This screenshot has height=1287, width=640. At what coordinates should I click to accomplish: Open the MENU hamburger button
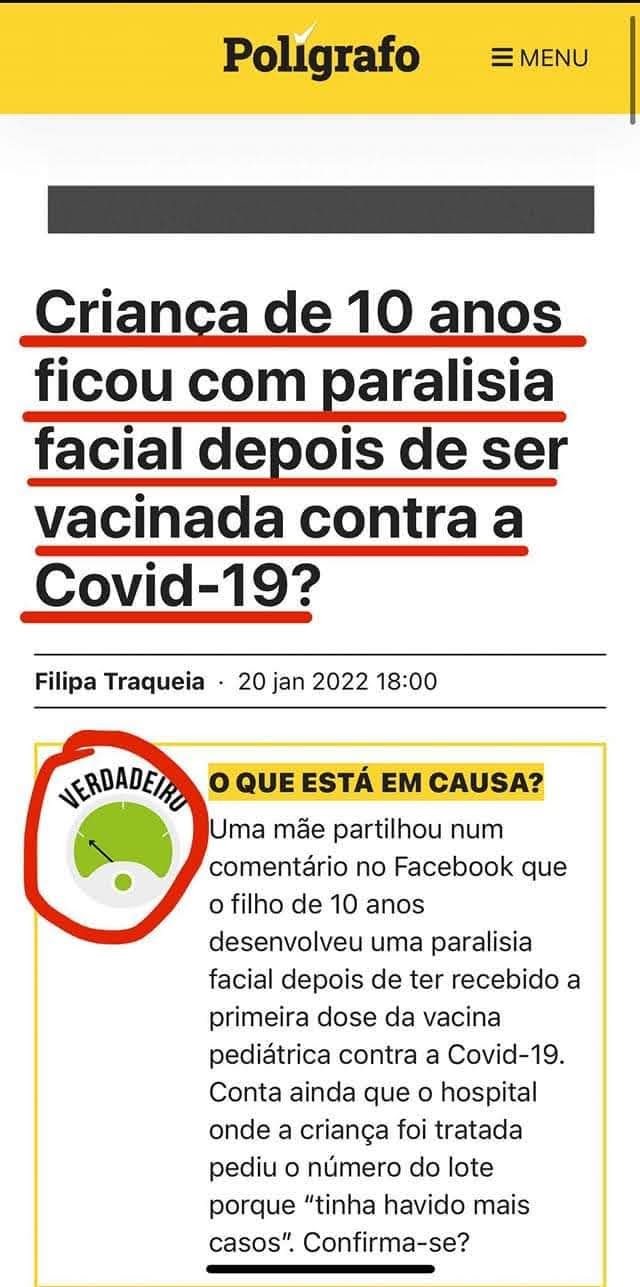(539, 58)
